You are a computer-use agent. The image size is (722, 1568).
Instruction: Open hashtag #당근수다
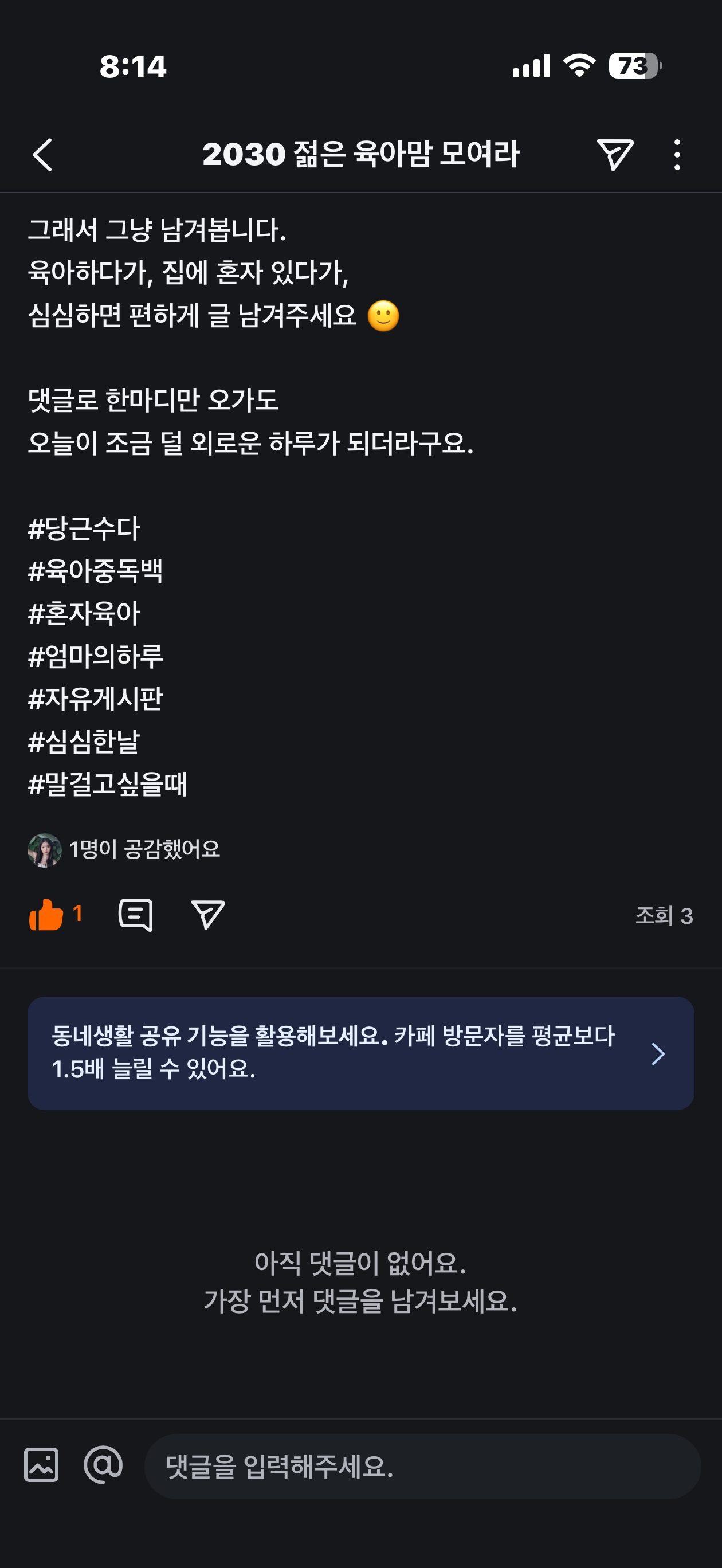coord(84,528)
